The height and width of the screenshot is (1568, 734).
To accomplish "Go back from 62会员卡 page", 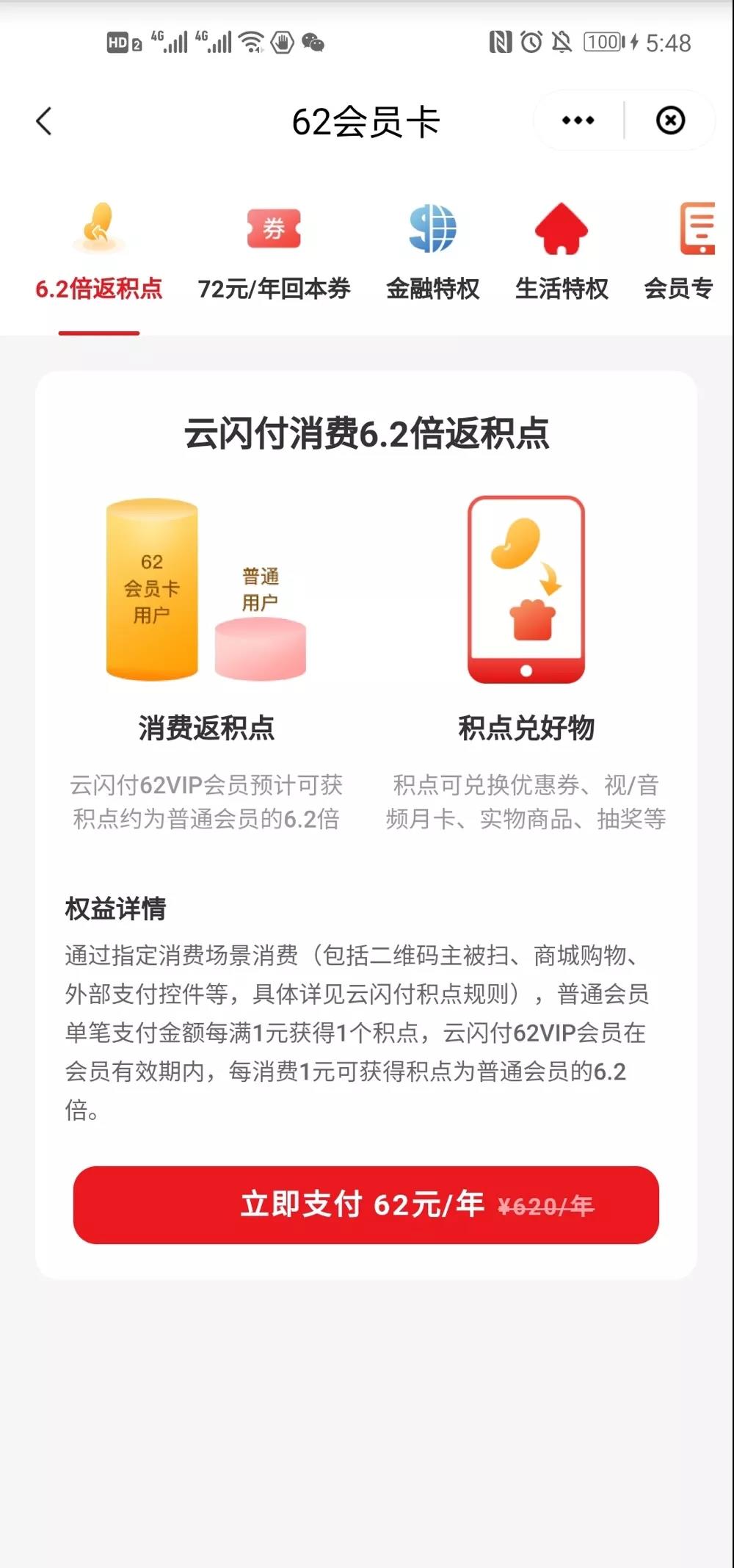I will click(x=44, y=121).
